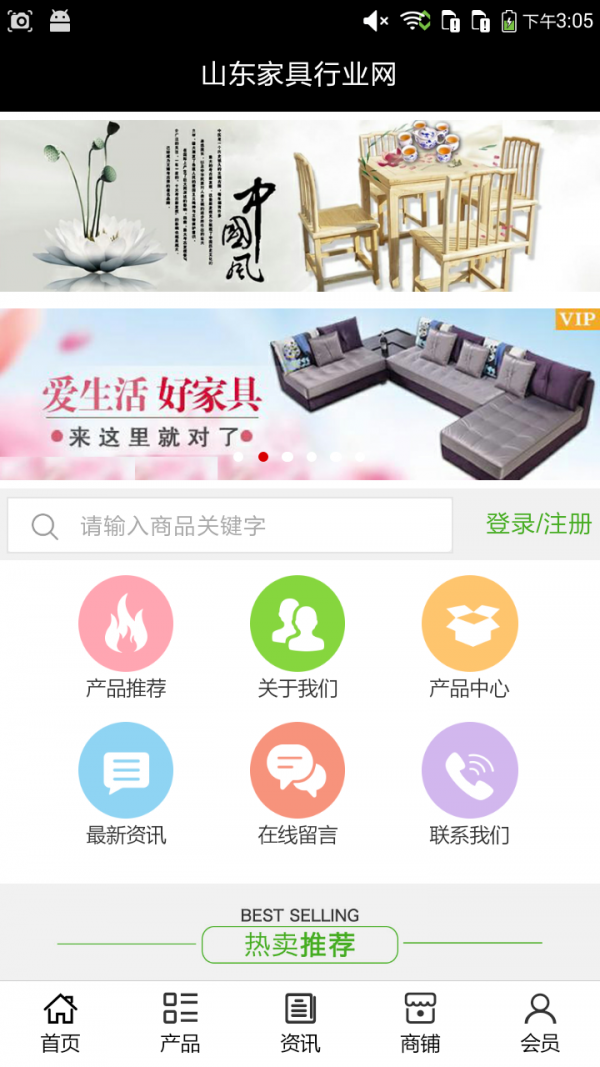Switch to the 首页 home tab
The image size is (600, 1067).
pyautogui.click(x=60, y=1022)
